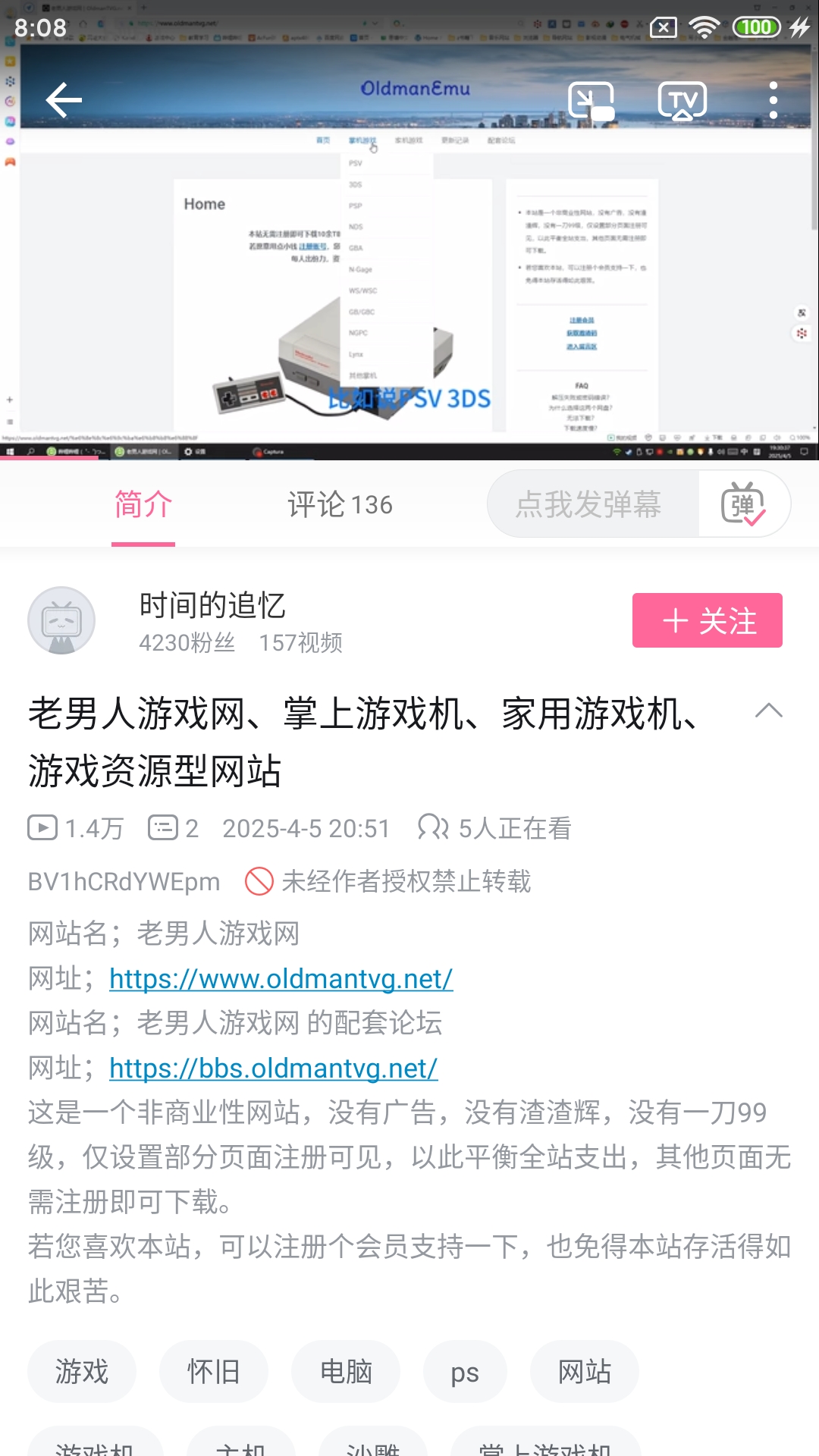The image size is (819, 1456).
Task: Select the 怀旧 tag chip
Action: point(214,1372)
